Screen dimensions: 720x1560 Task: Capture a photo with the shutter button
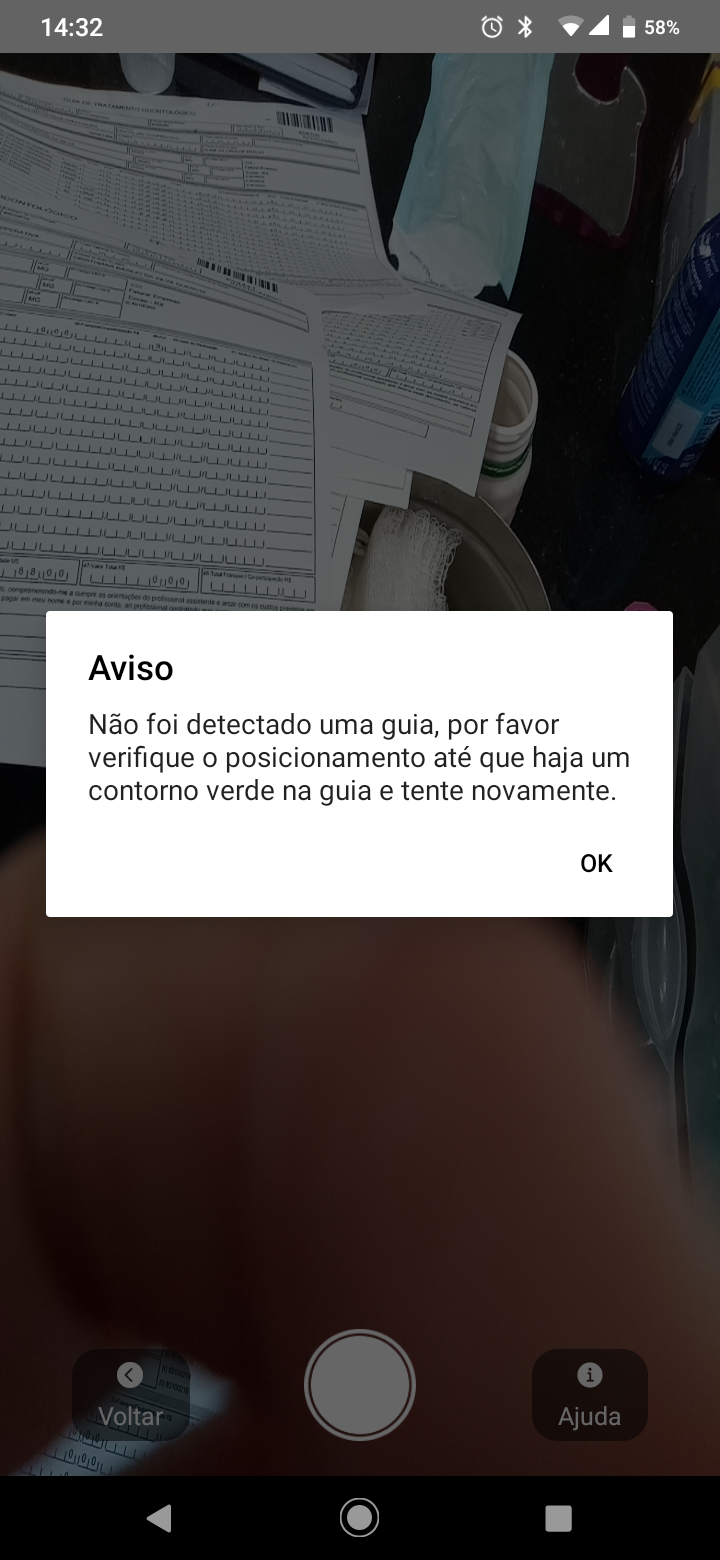(359, 1385)
